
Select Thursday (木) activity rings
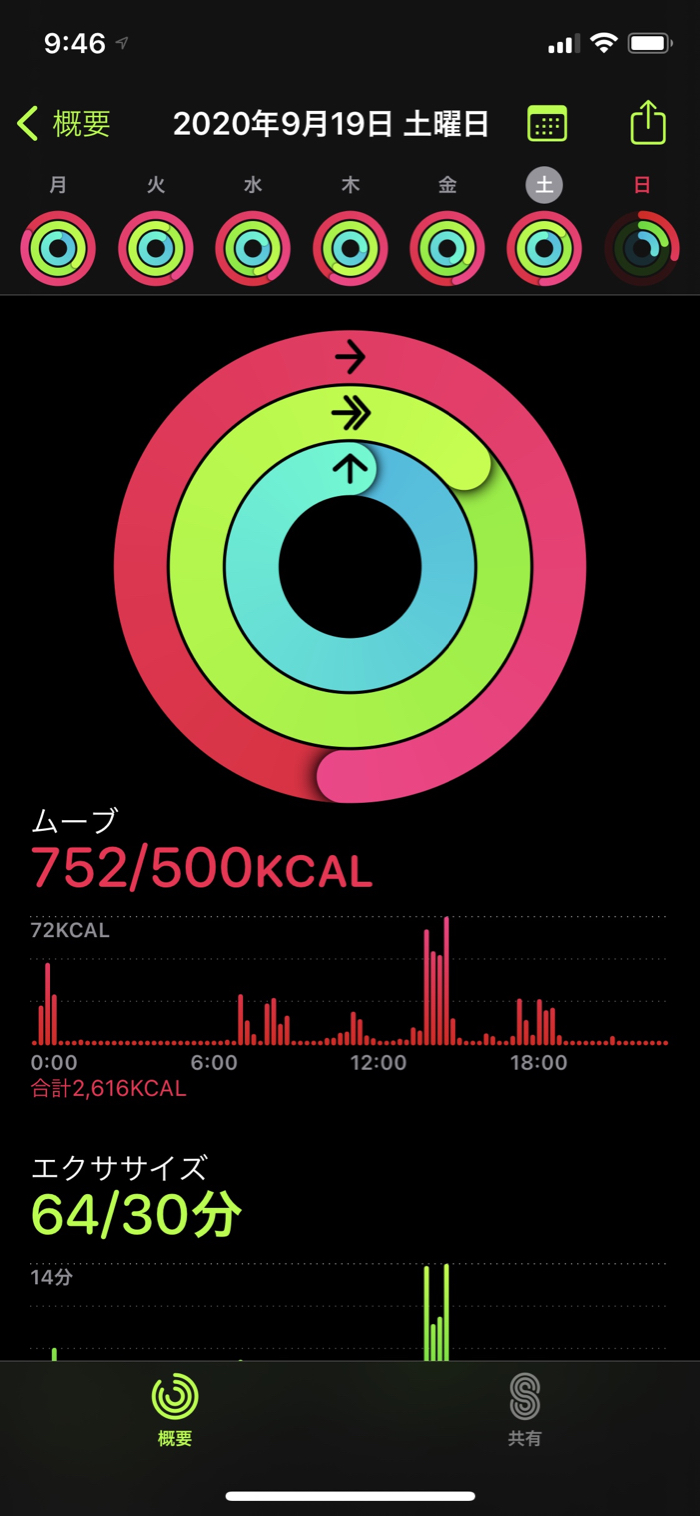[x=350, y=249]
